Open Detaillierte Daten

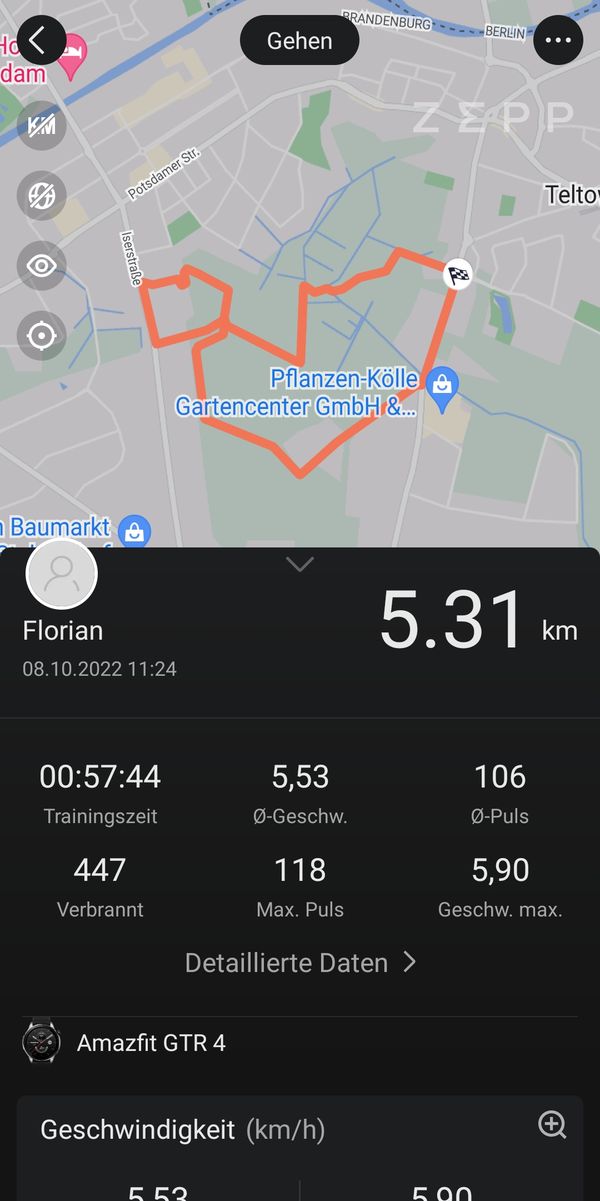[300, 963]
